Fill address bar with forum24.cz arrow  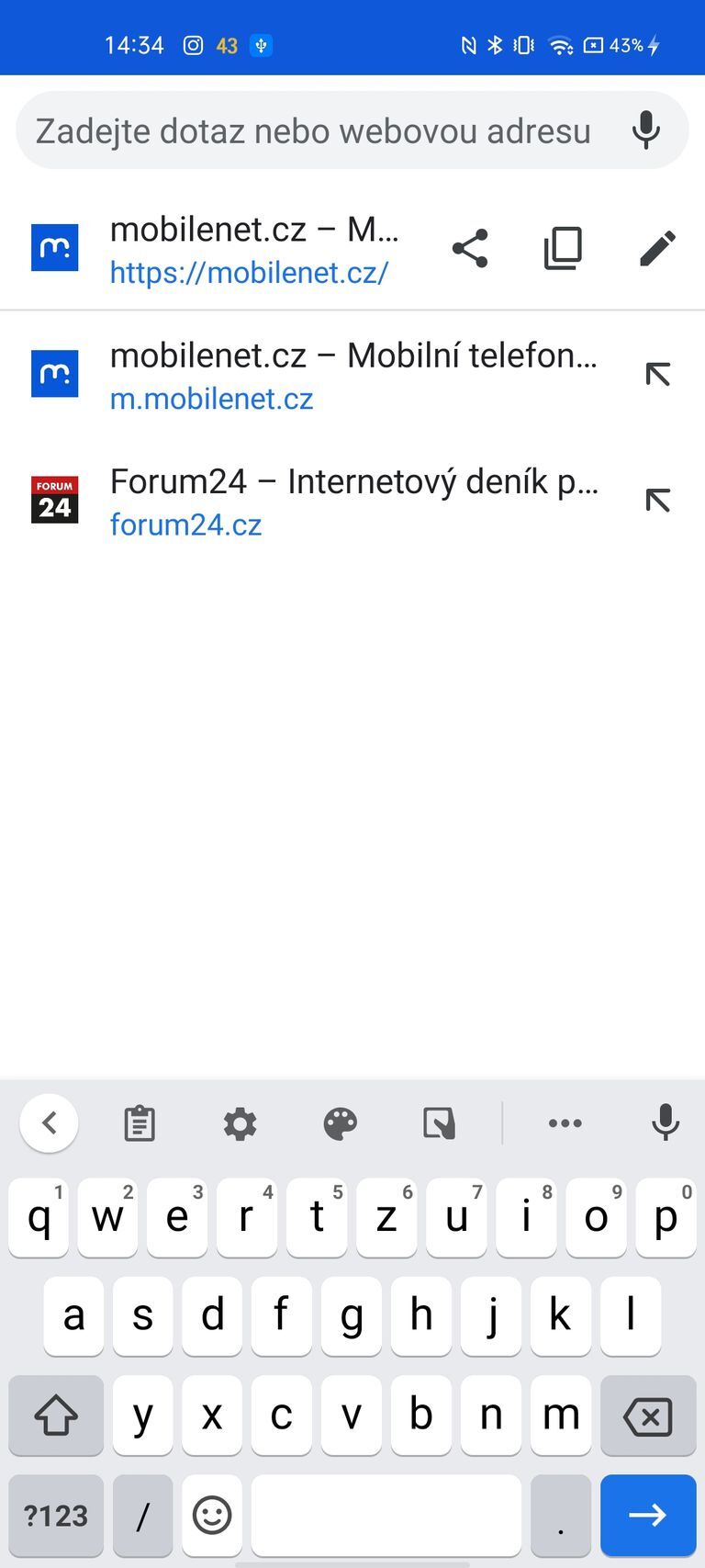pos(657,501)
